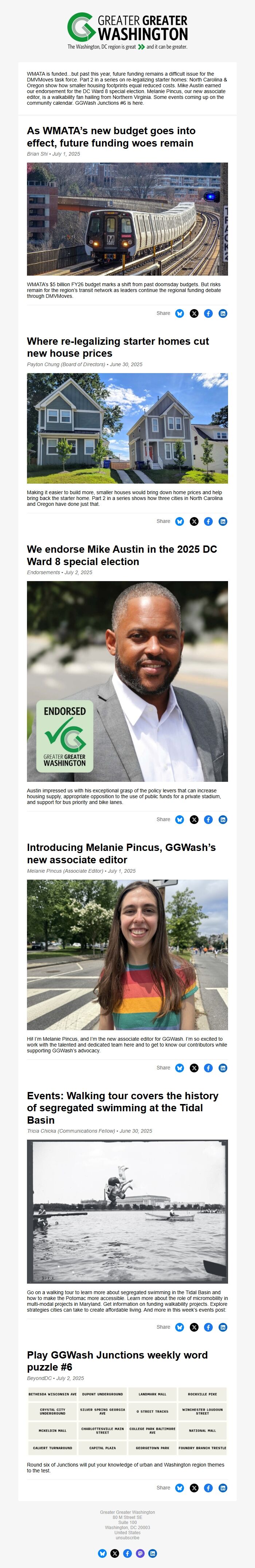Screen dimensions: 255x1568
Task: Open the WMATA budget funding woes article
Action: pyautogui.click(x=111, y=137)
